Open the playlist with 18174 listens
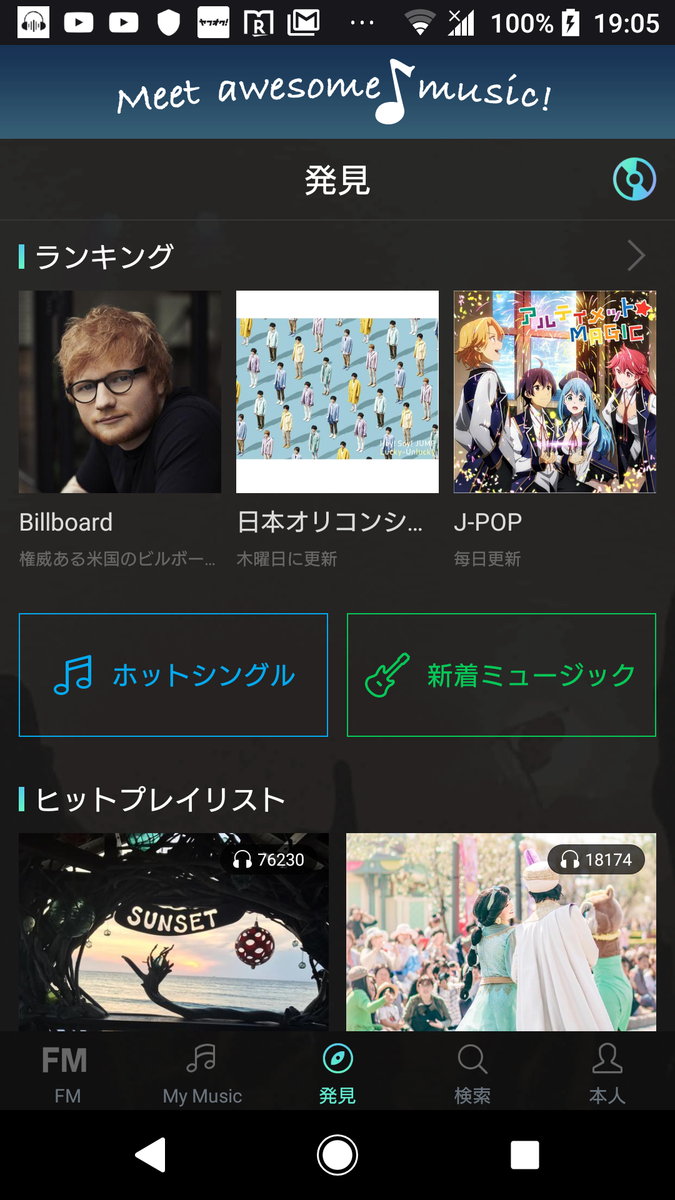This screenshot has width=675, height=1200. (x=501, y=930)
